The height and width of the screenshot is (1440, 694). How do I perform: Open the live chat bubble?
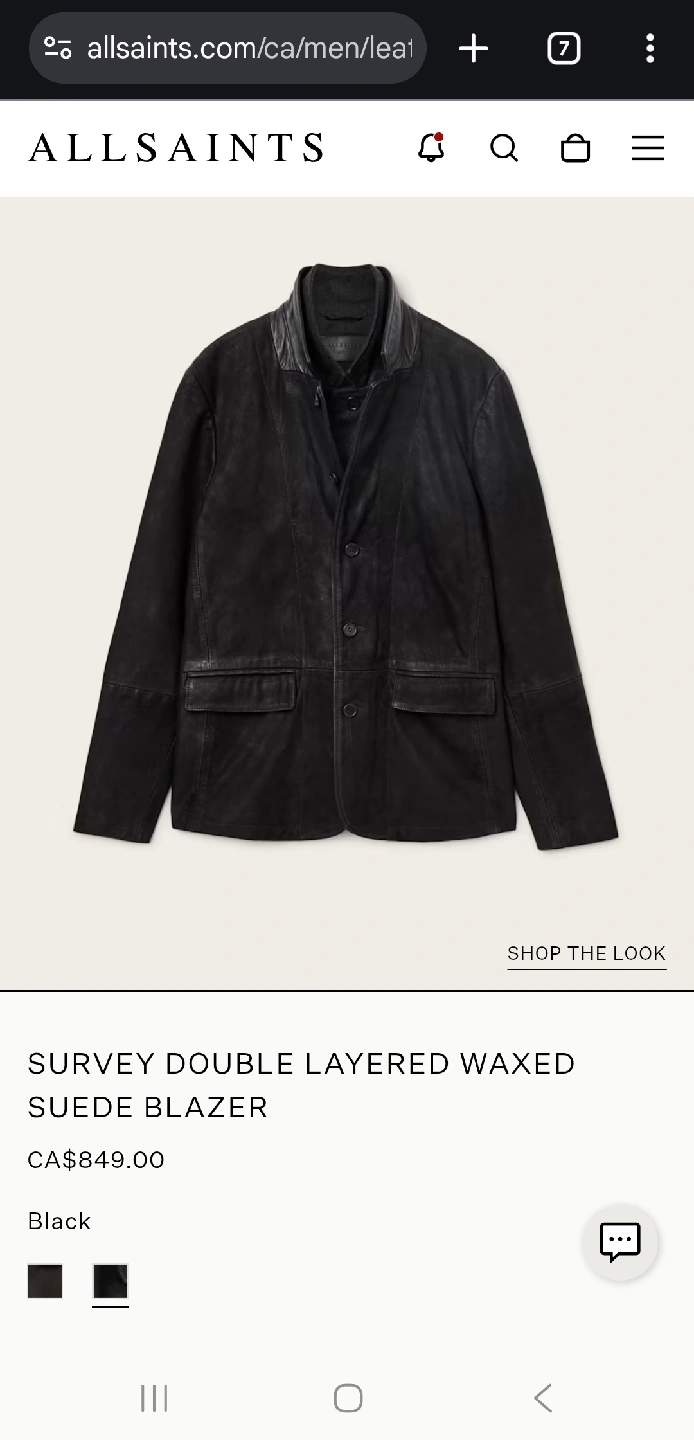620,1242
